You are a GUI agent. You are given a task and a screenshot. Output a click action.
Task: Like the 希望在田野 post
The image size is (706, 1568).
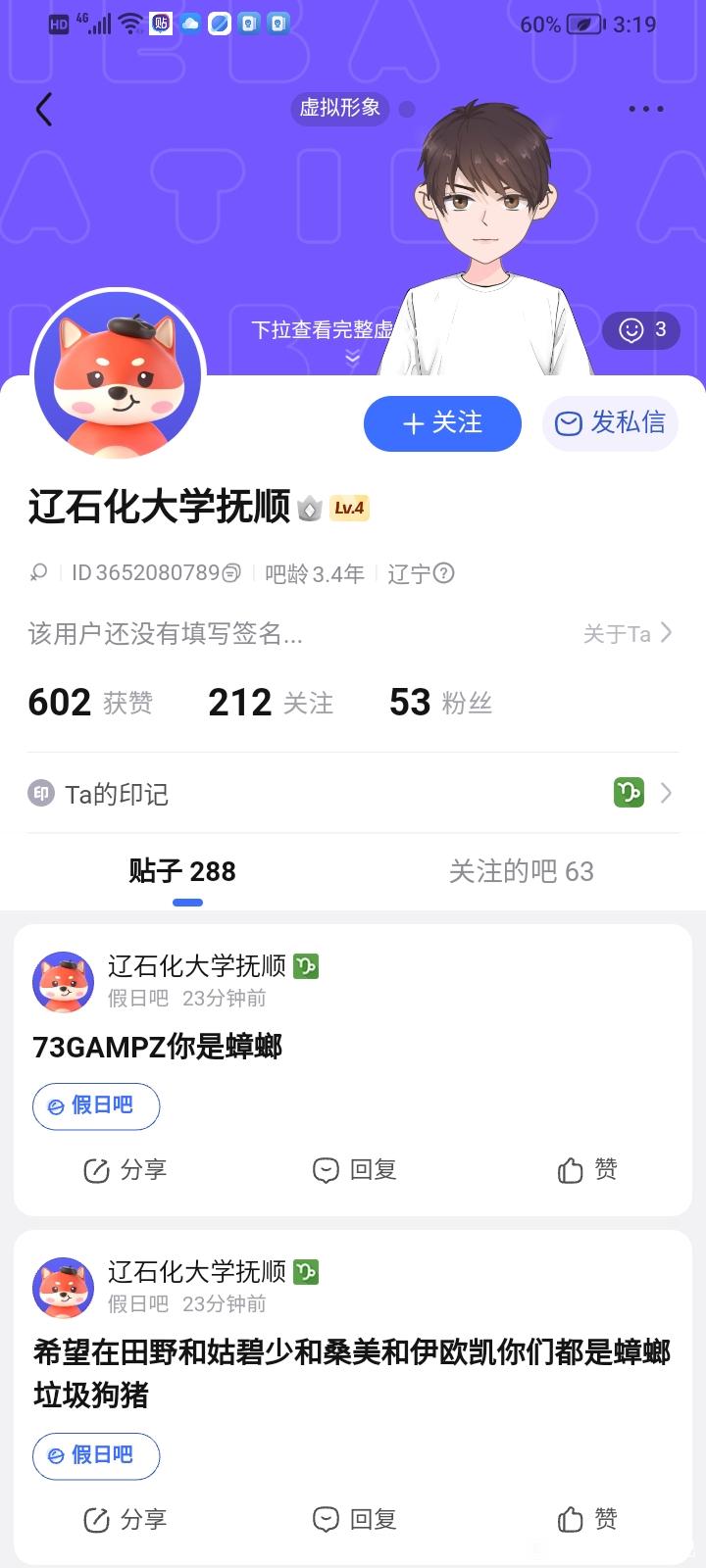click(587, 1520)
